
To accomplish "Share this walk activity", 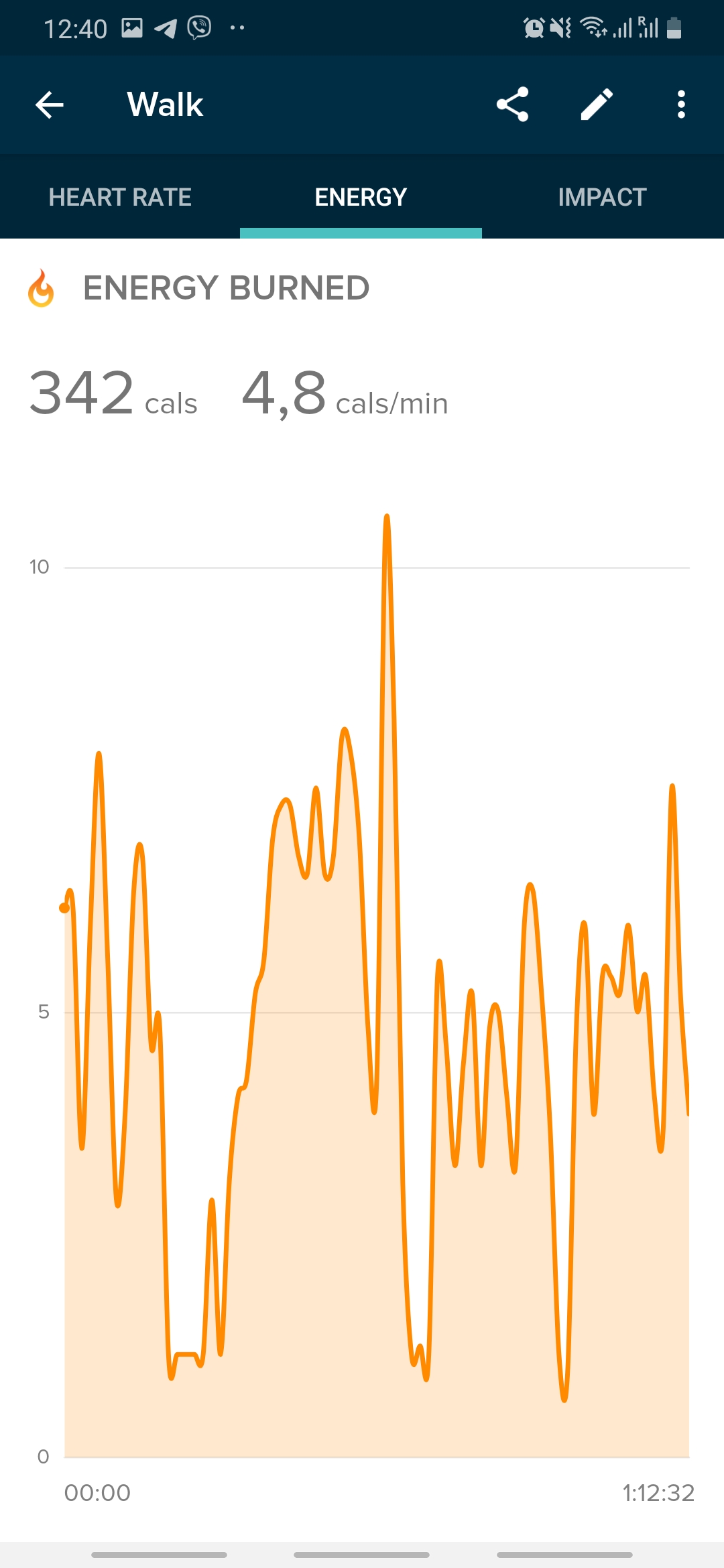I will tap(513, 105).
